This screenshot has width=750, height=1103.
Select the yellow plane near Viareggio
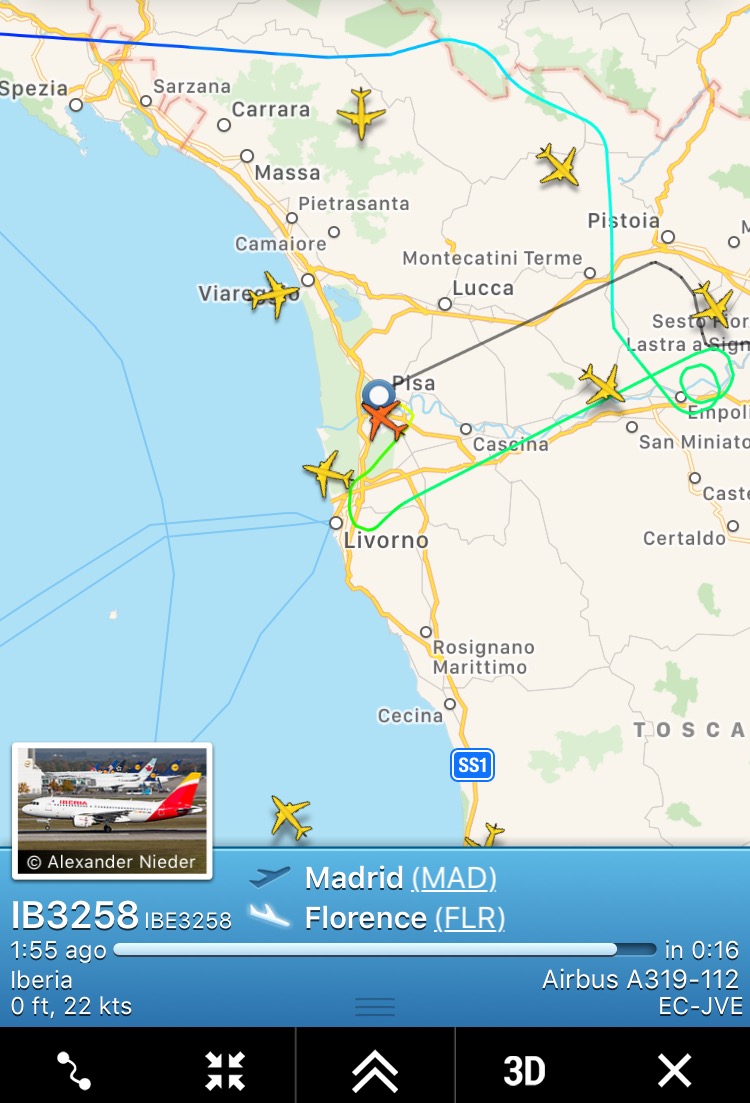point(274,294)
